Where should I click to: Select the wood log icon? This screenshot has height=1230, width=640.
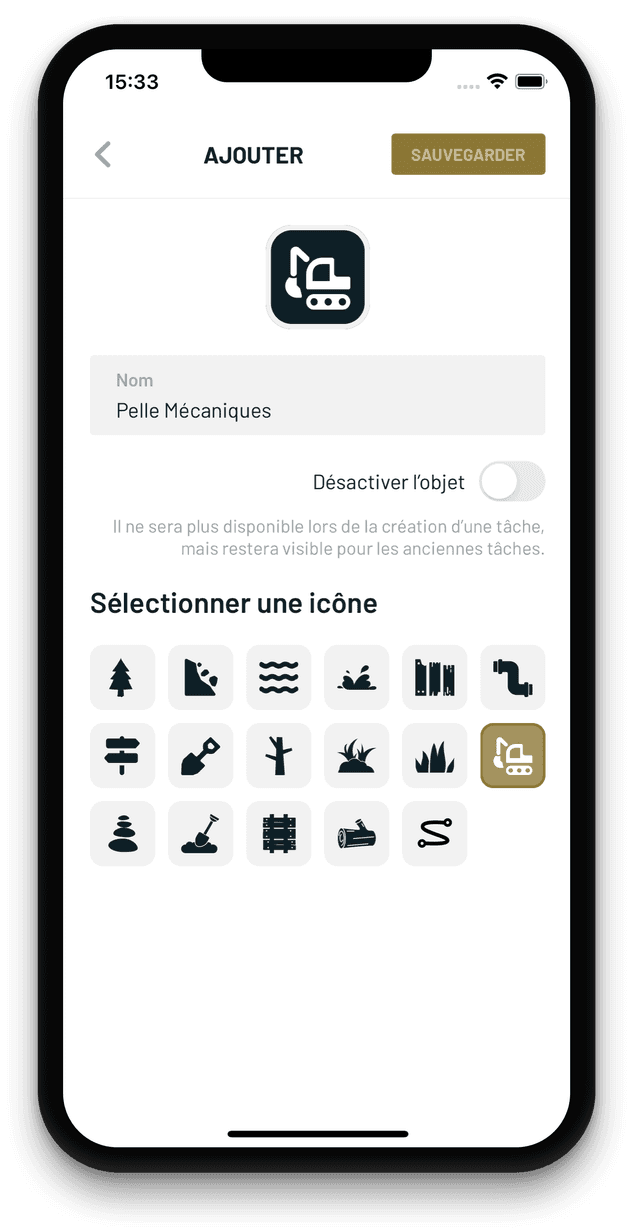coord(356,834)
